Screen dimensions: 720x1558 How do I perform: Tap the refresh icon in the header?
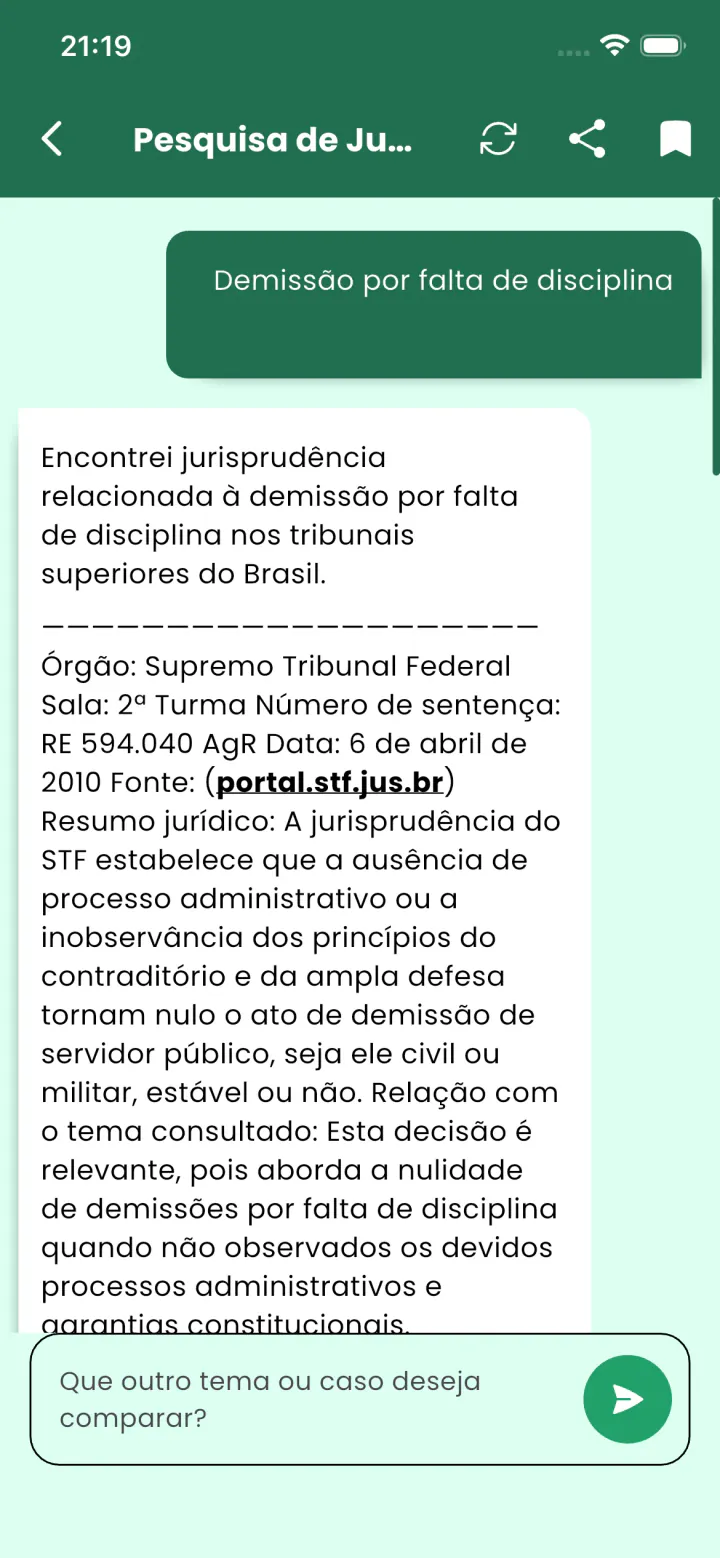(x=498, y=139)
